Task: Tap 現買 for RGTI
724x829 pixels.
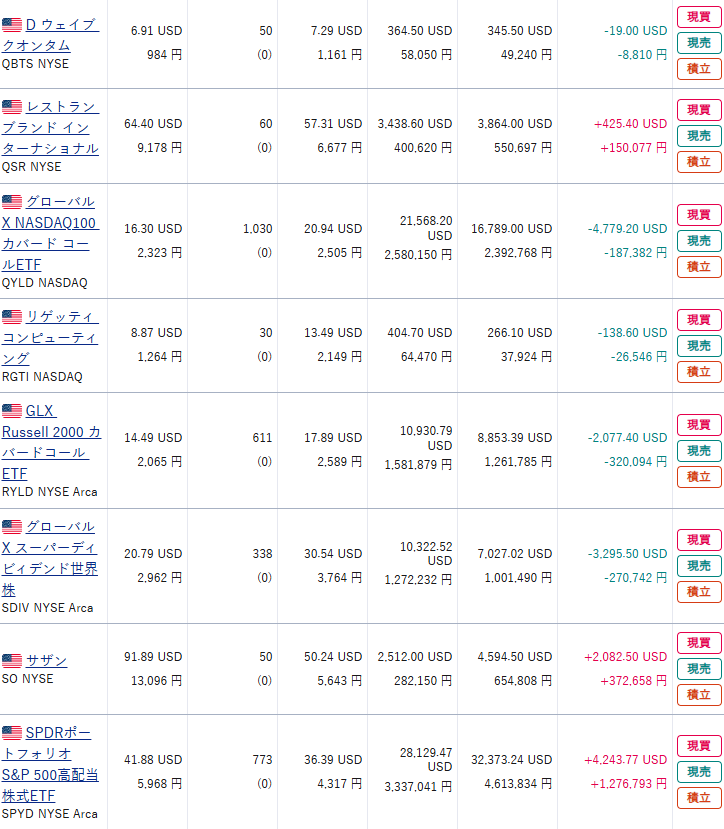Action: (699, 320)
